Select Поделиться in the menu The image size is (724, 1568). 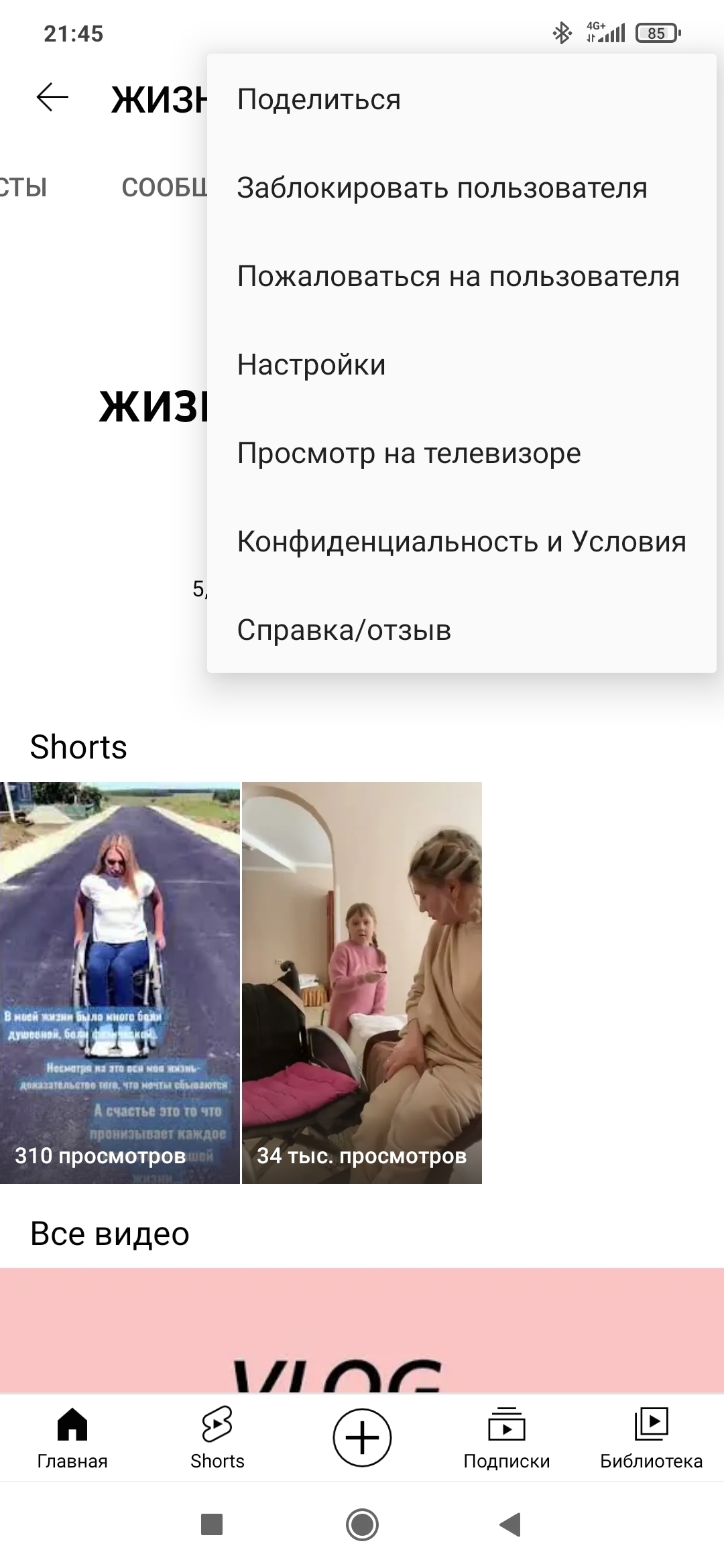coord(319,99)
